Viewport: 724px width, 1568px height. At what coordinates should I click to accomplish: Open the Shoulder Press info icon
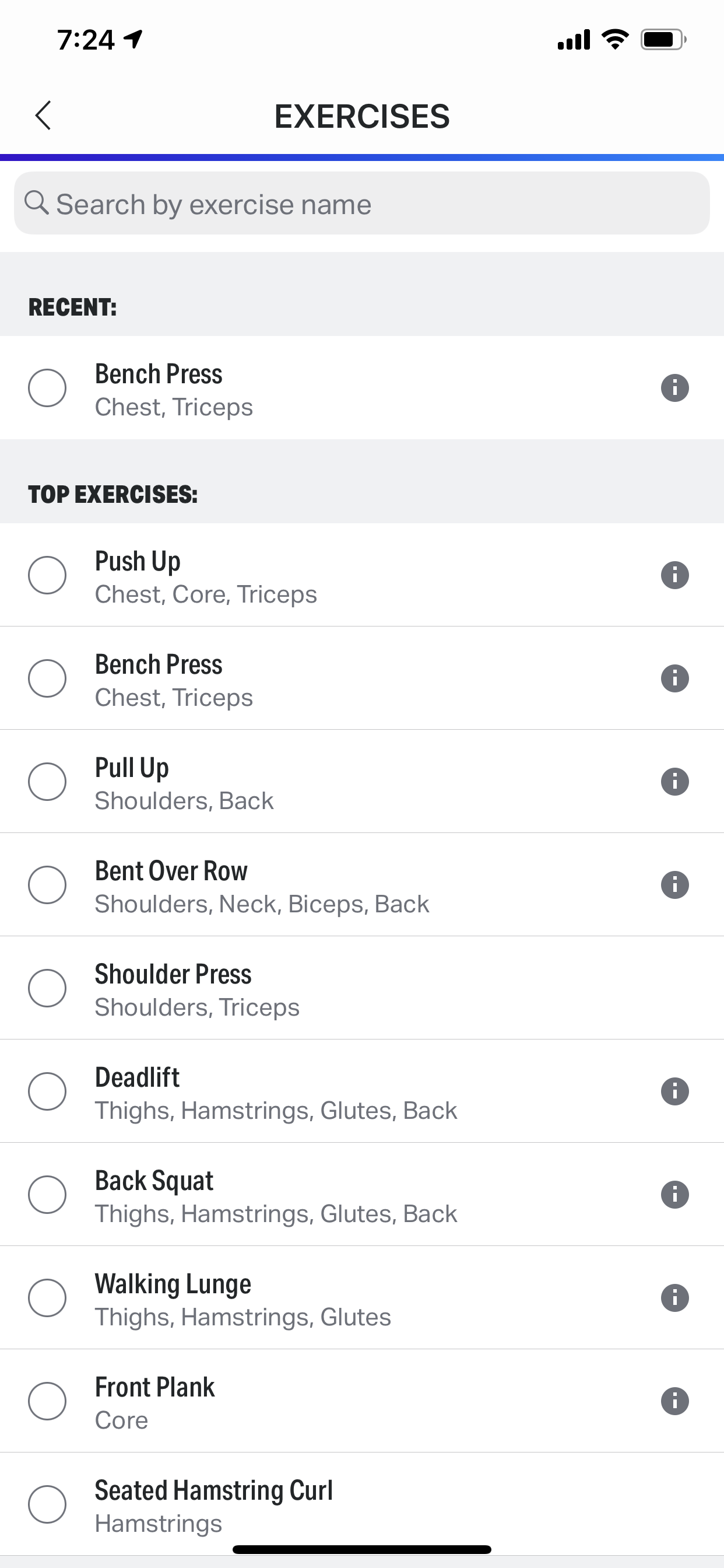(x=674, y=988)
